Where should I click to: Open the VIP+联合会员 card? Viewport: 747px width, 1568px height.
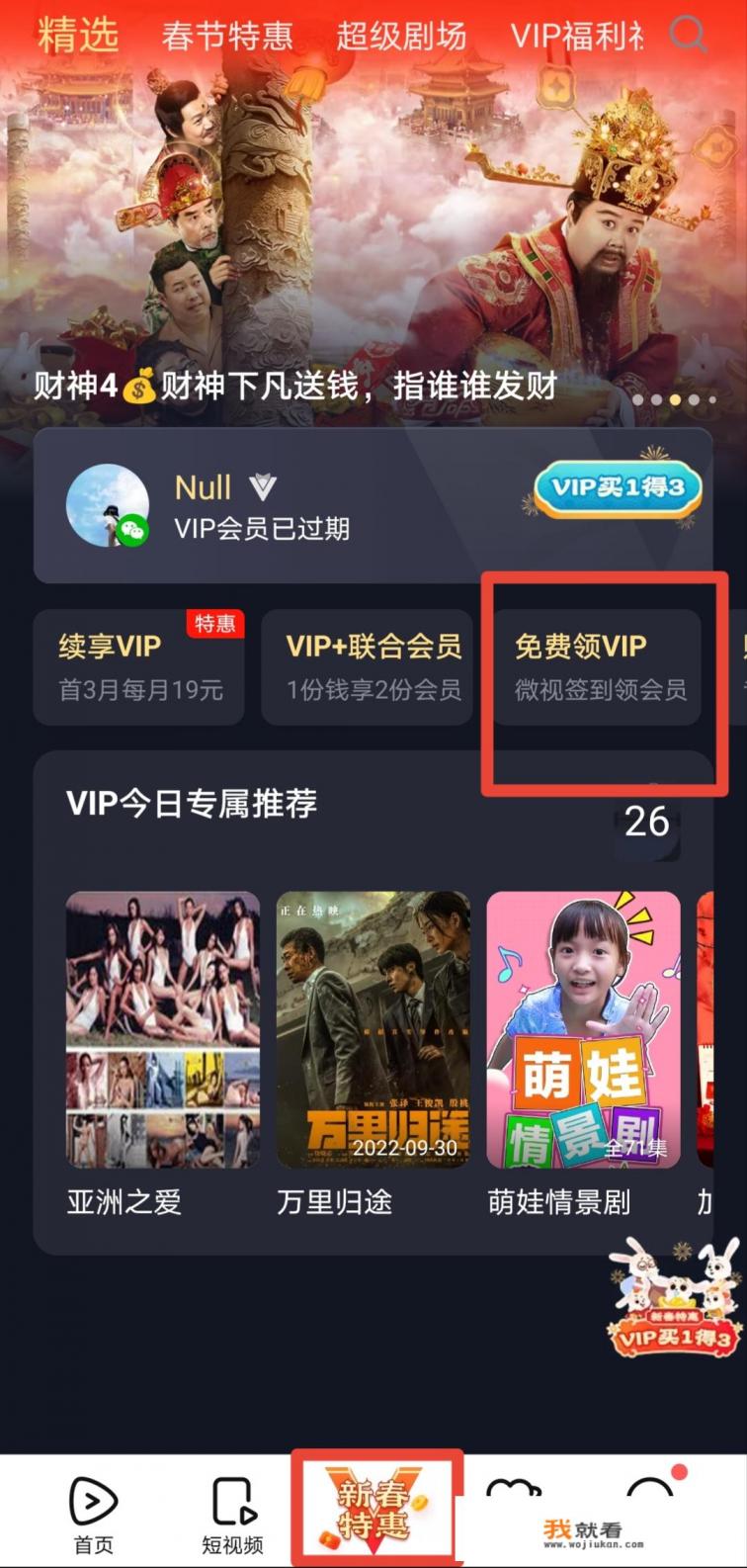click(x=373, y=666)
